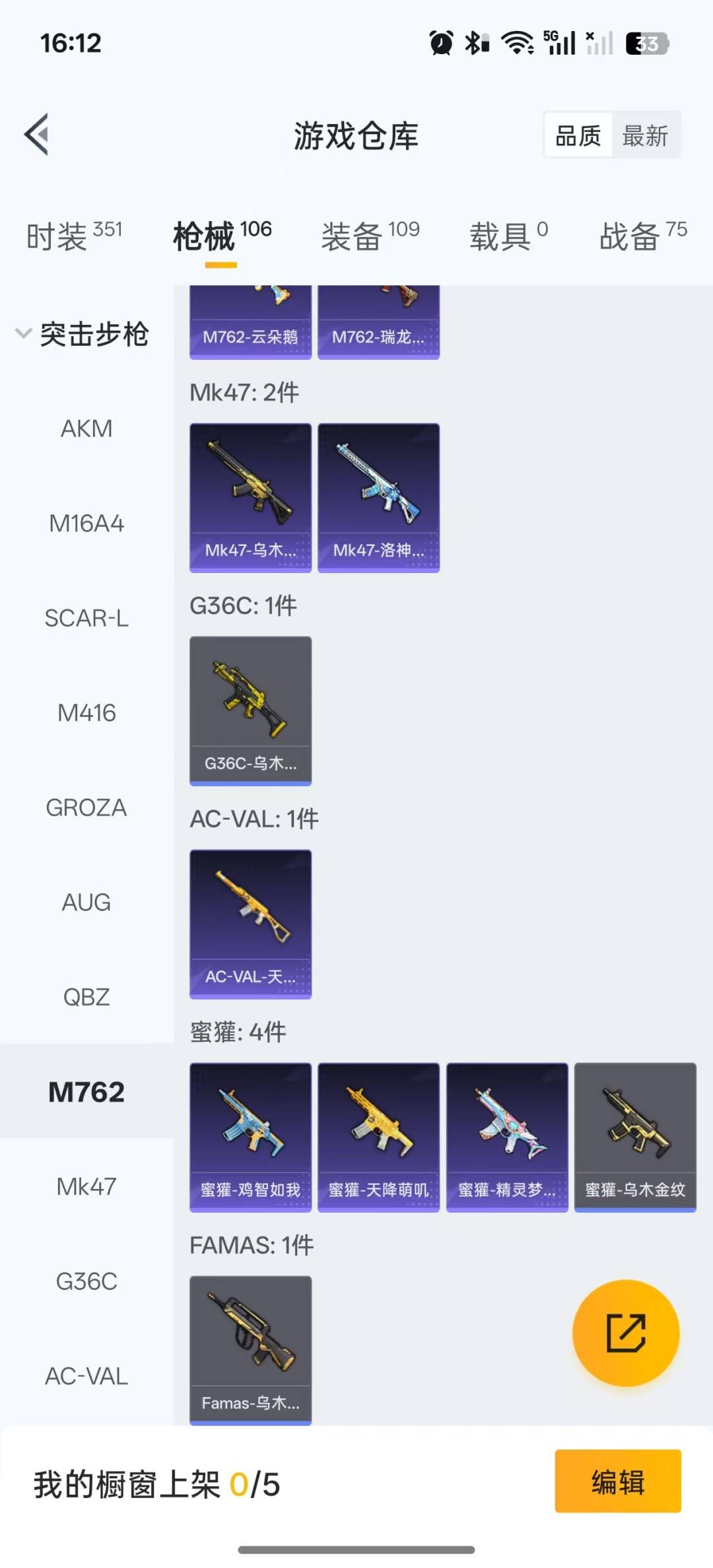This screenshot has width=713, height=1568.
Task: Open the Mk47-洛神 skin card
Action: (378, 498)
